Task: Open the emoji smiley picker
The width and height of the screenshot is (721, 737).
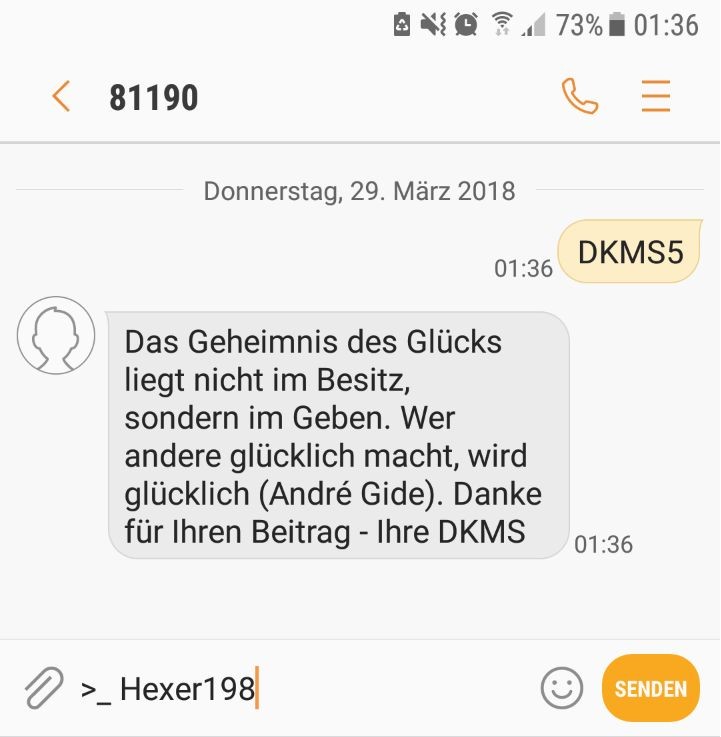Action: click(x=562, y=688)
